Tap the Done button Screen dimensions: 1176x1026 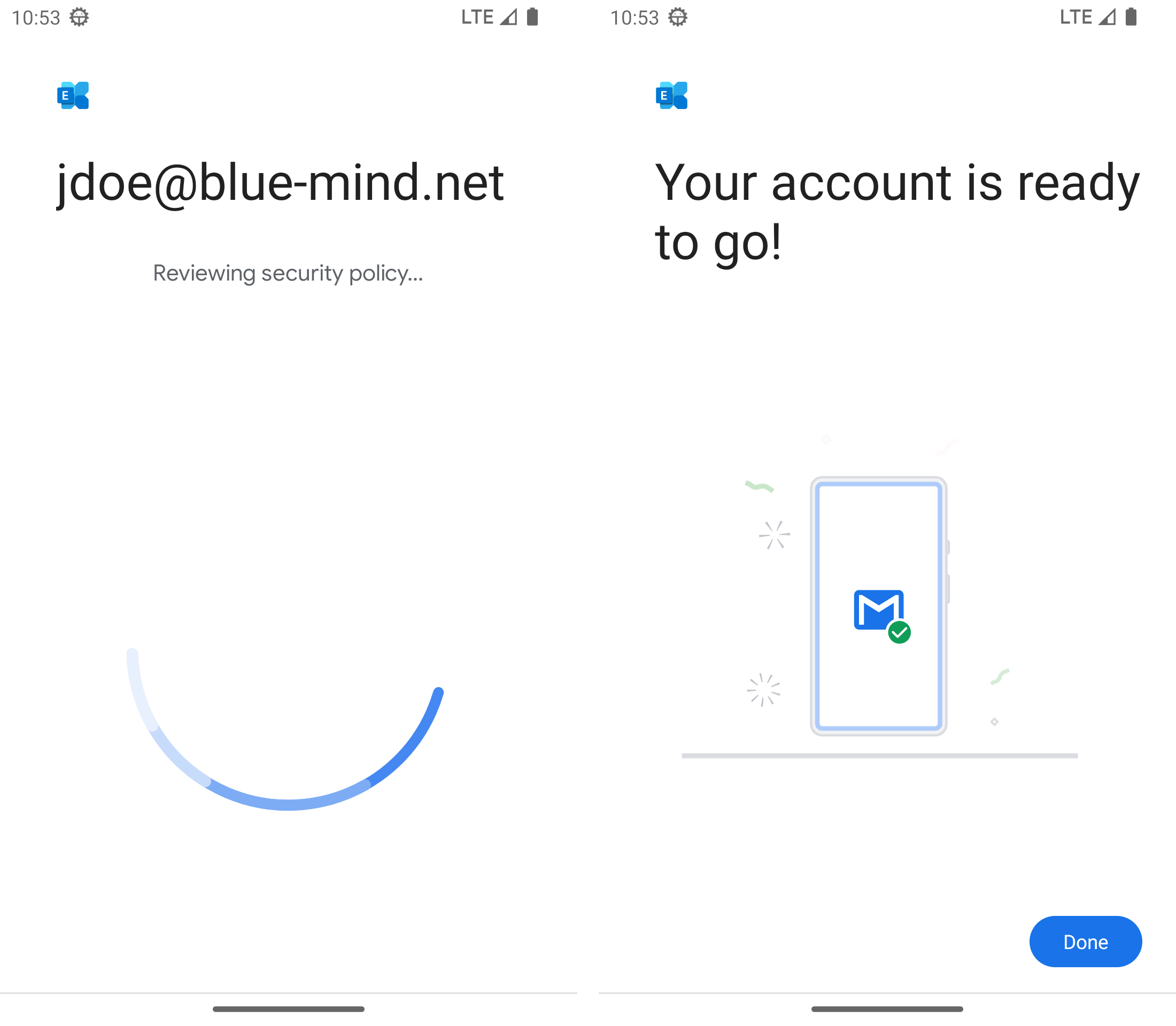1085,942
